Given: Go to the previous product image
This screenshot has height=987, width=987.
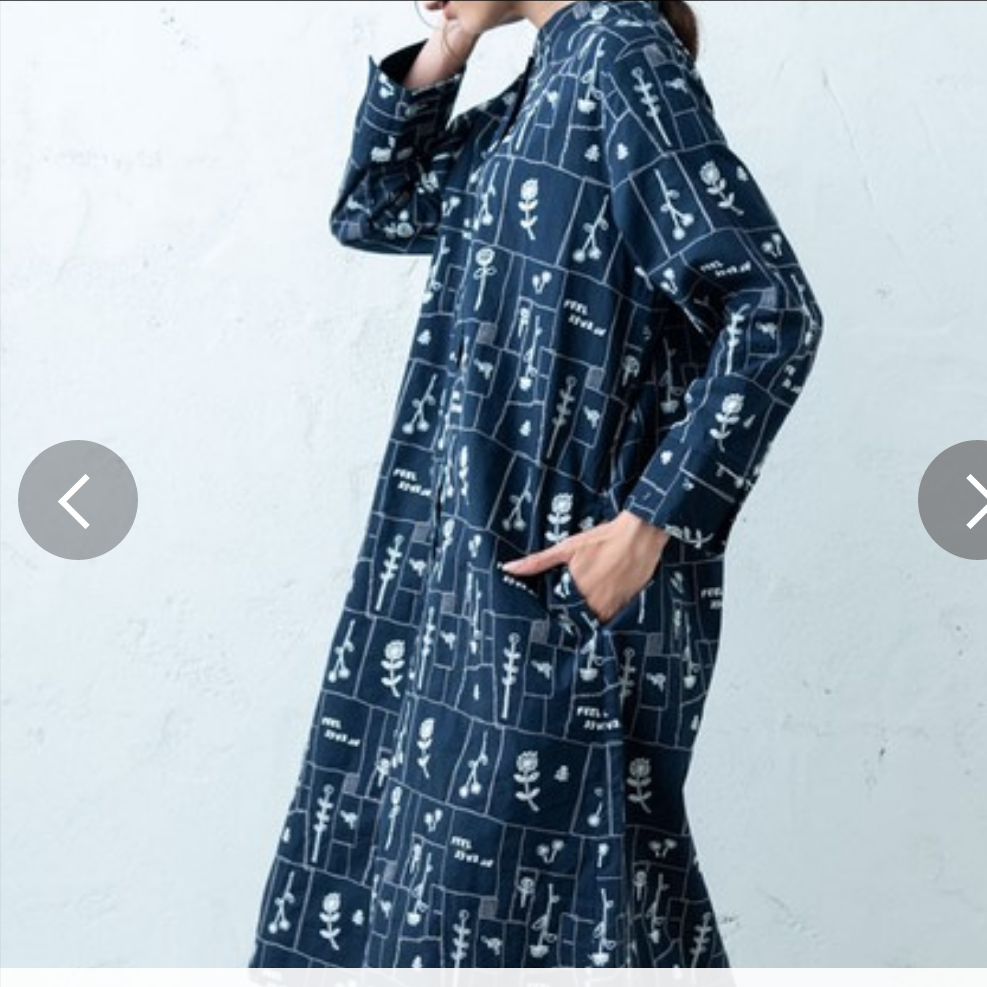Looking at the screenshot, I should pos(78,500).
